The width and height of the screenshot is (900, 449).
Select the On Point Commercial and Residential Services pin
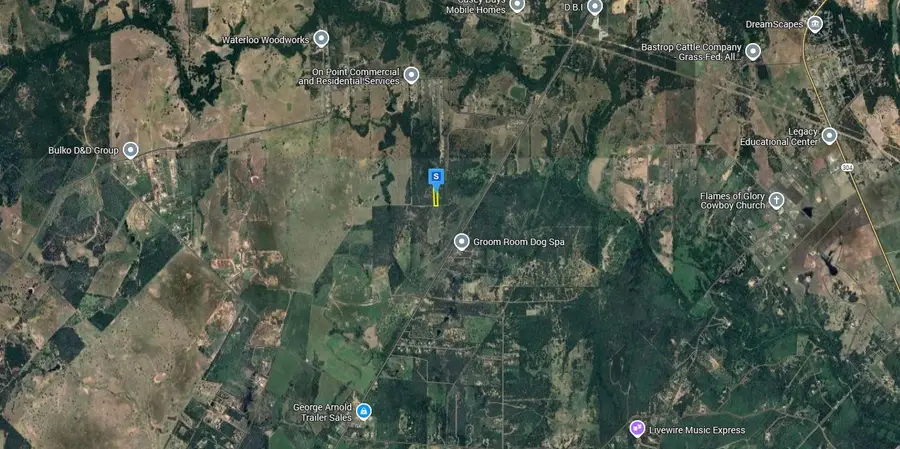point(410,74)
